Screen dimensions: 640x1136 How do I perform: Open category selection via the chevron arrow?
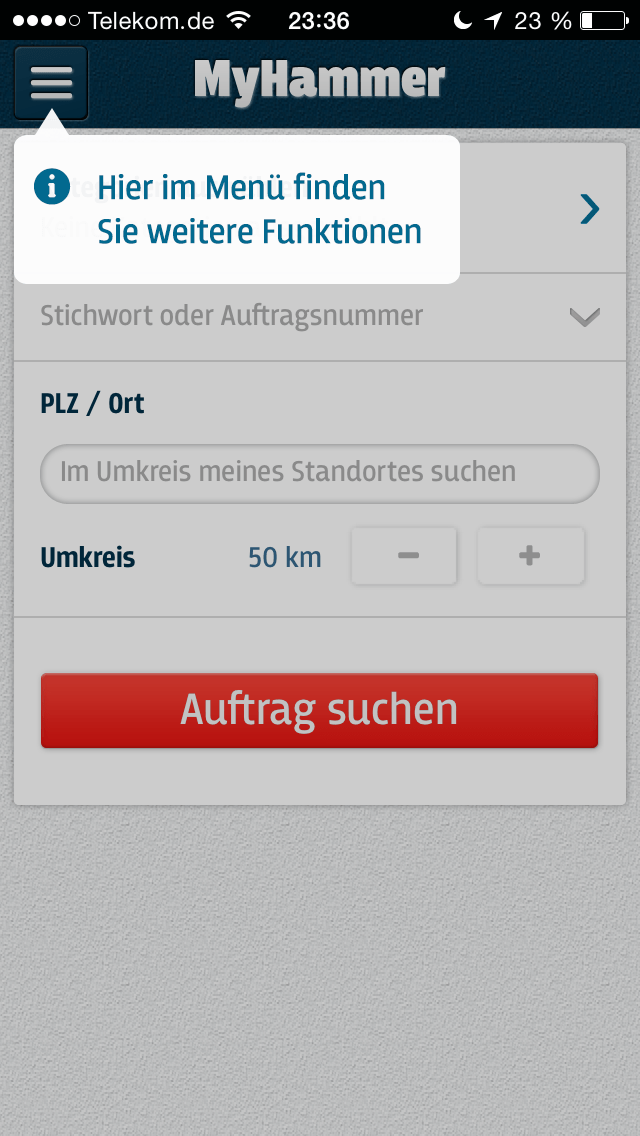coord(590,209)
